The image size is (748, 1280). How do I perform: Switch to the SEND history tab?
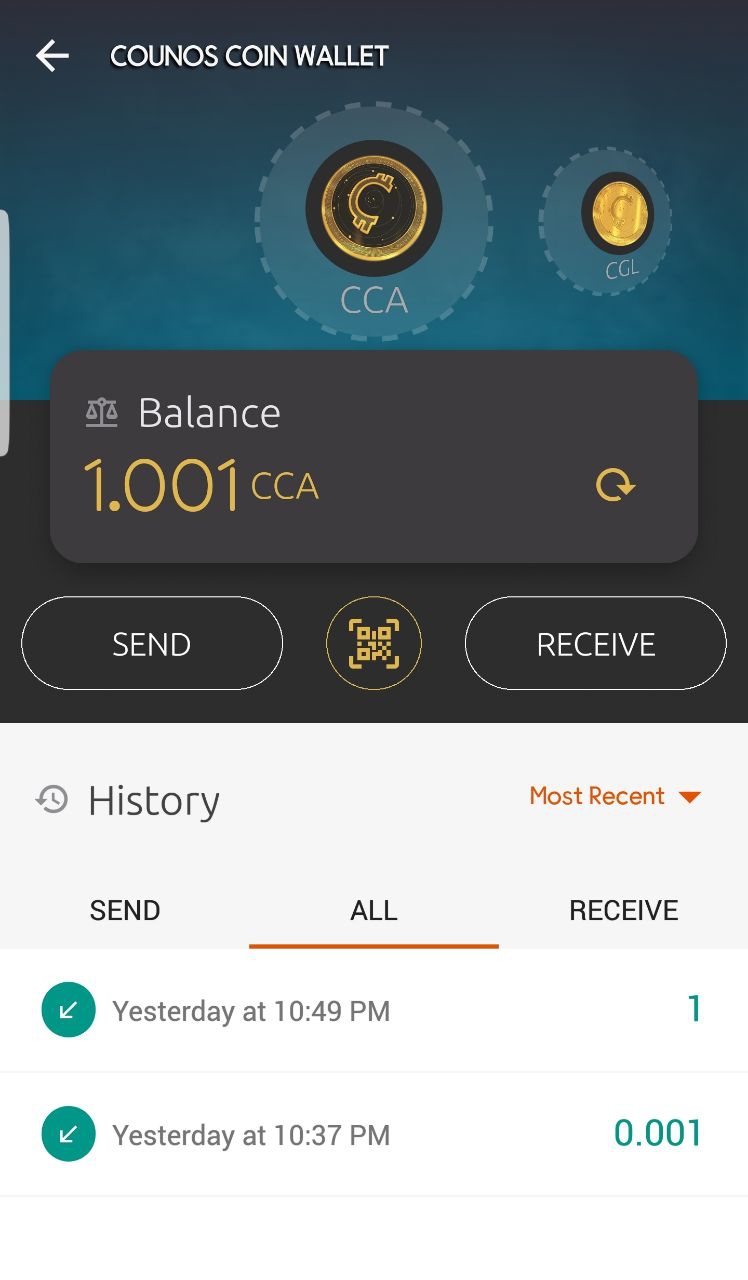[x=125, y=910]
